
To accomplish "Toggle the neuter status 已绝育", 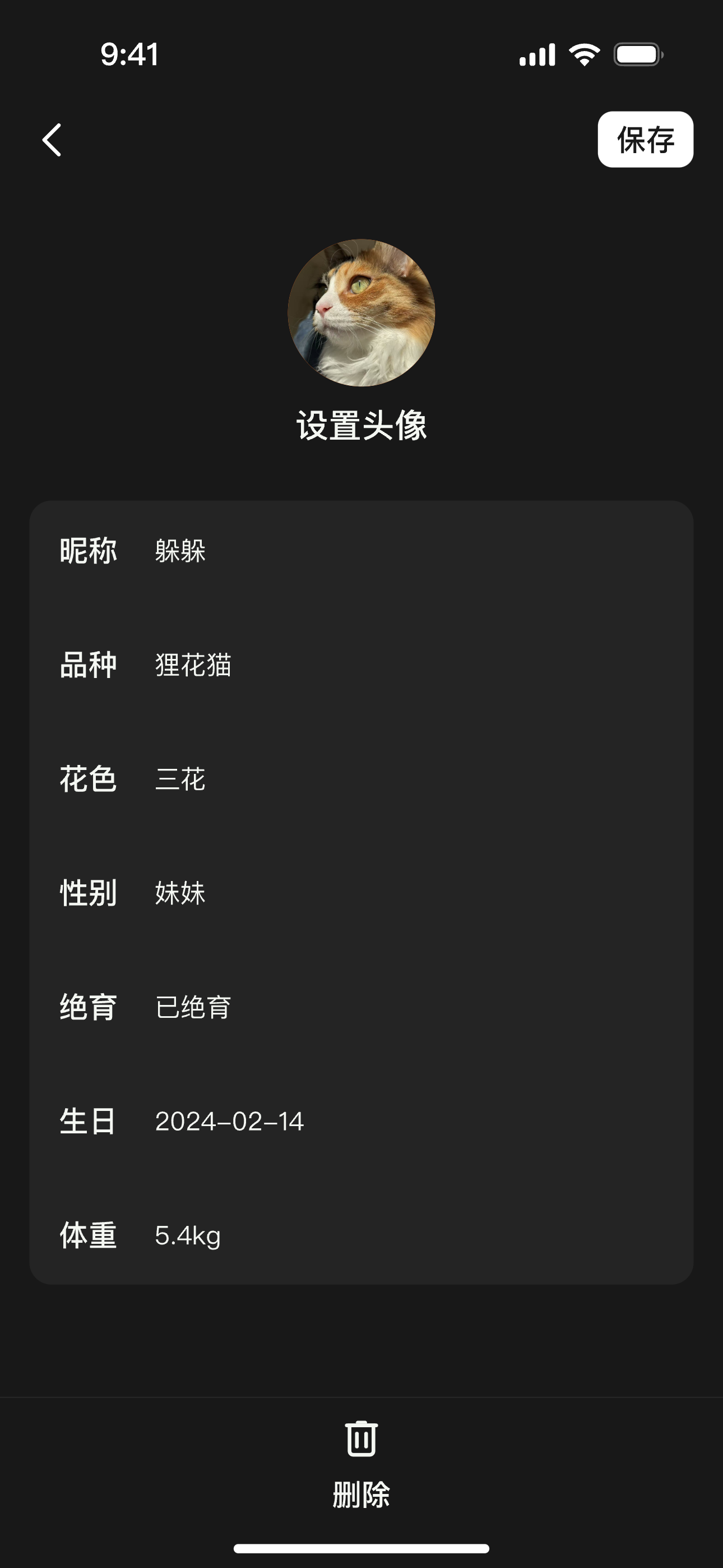I will pyautogui.click(x=192, y=1007).
